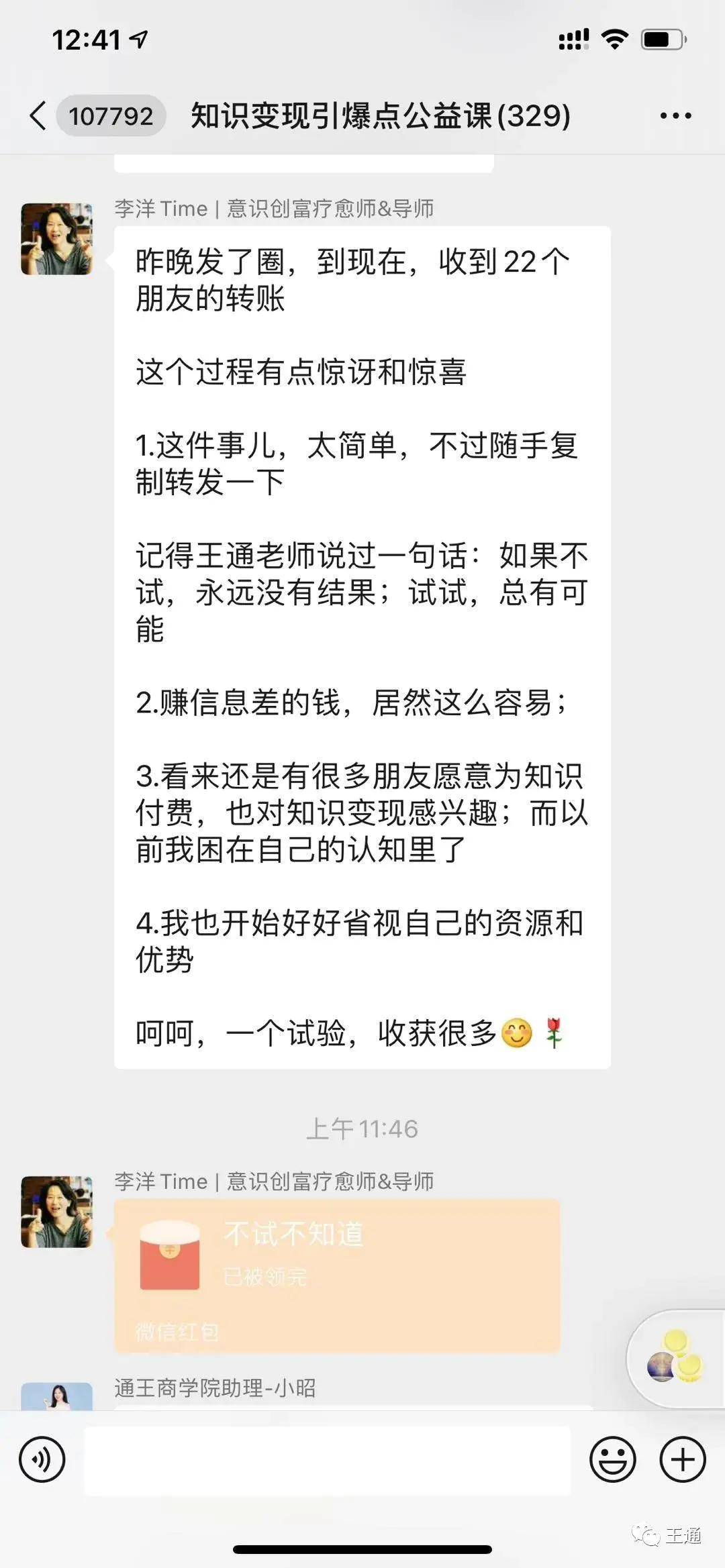
Task: Open the group chat overflow menu
Action: (675, 116)
